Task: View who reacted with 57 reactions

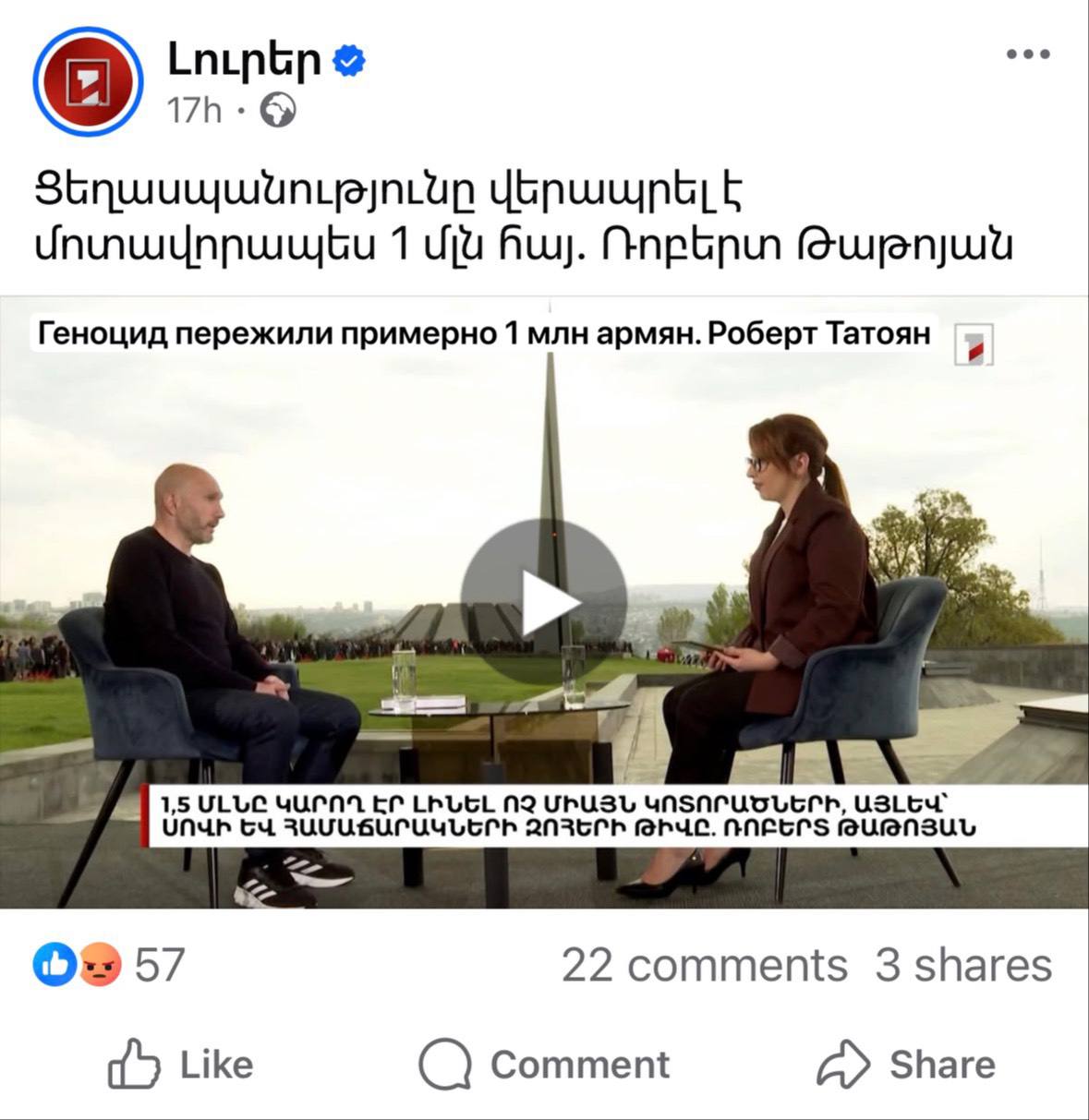Action: 109,966
